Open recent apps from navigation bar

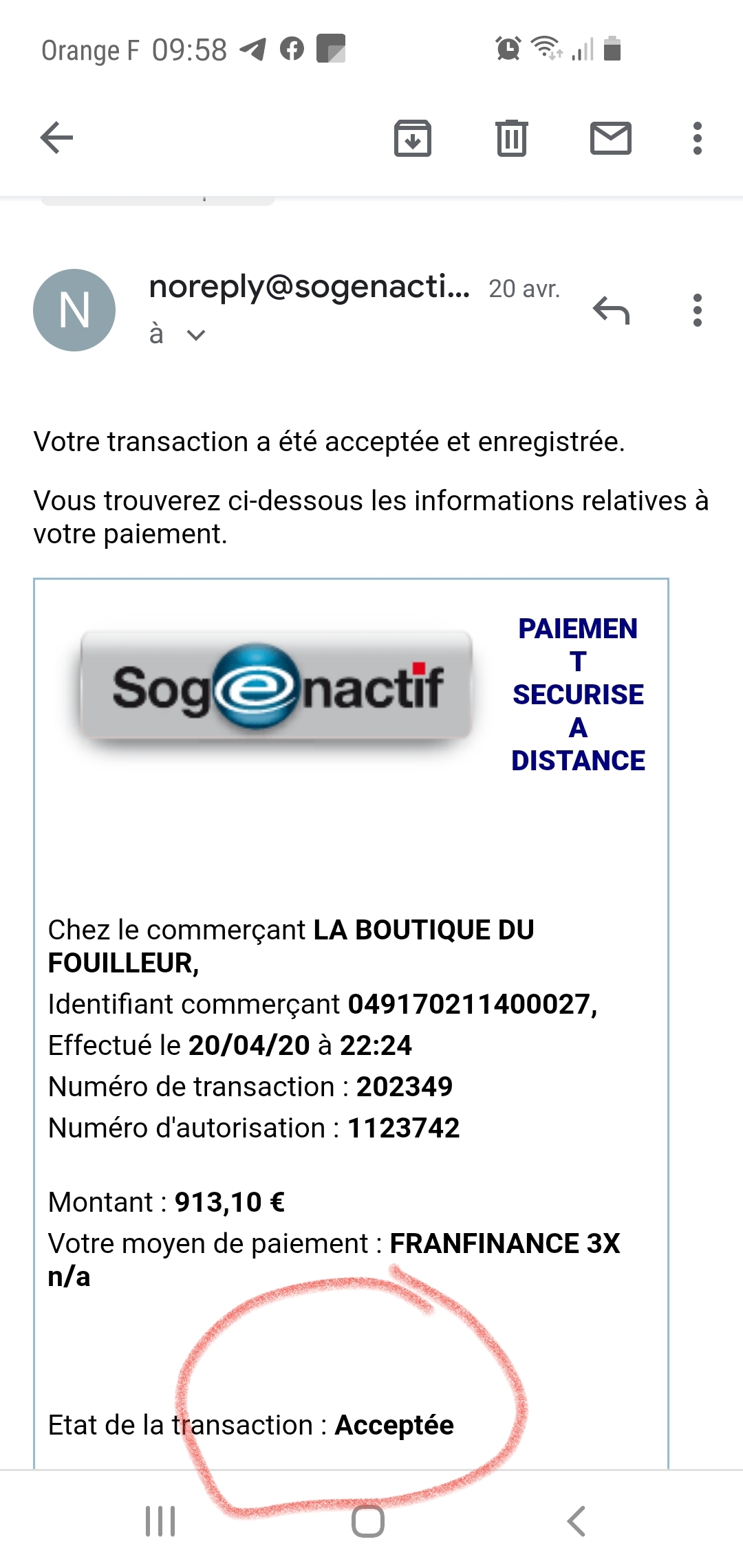pos(160,1521)
